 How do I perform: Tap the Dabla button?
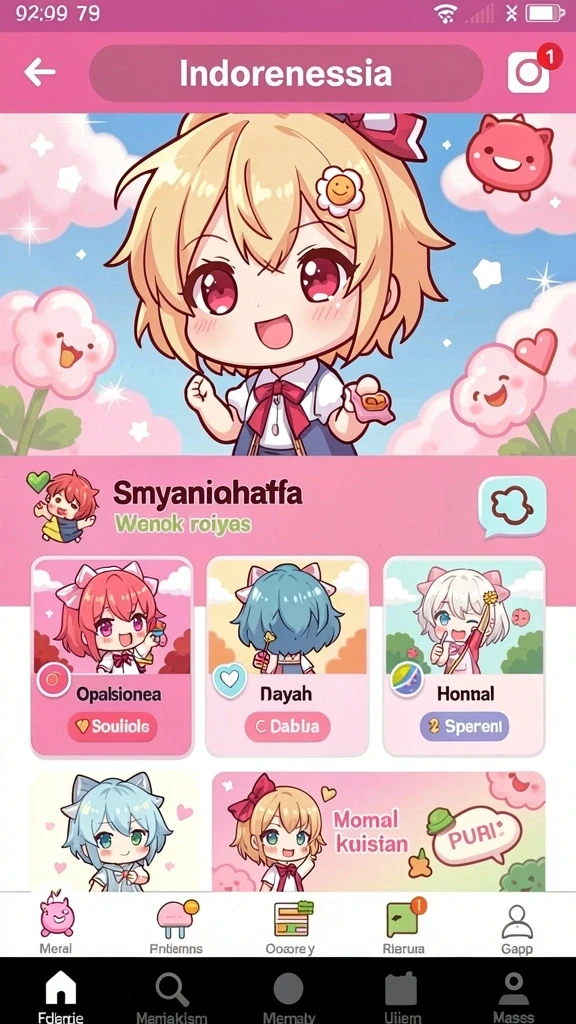[x=287, y=726]
